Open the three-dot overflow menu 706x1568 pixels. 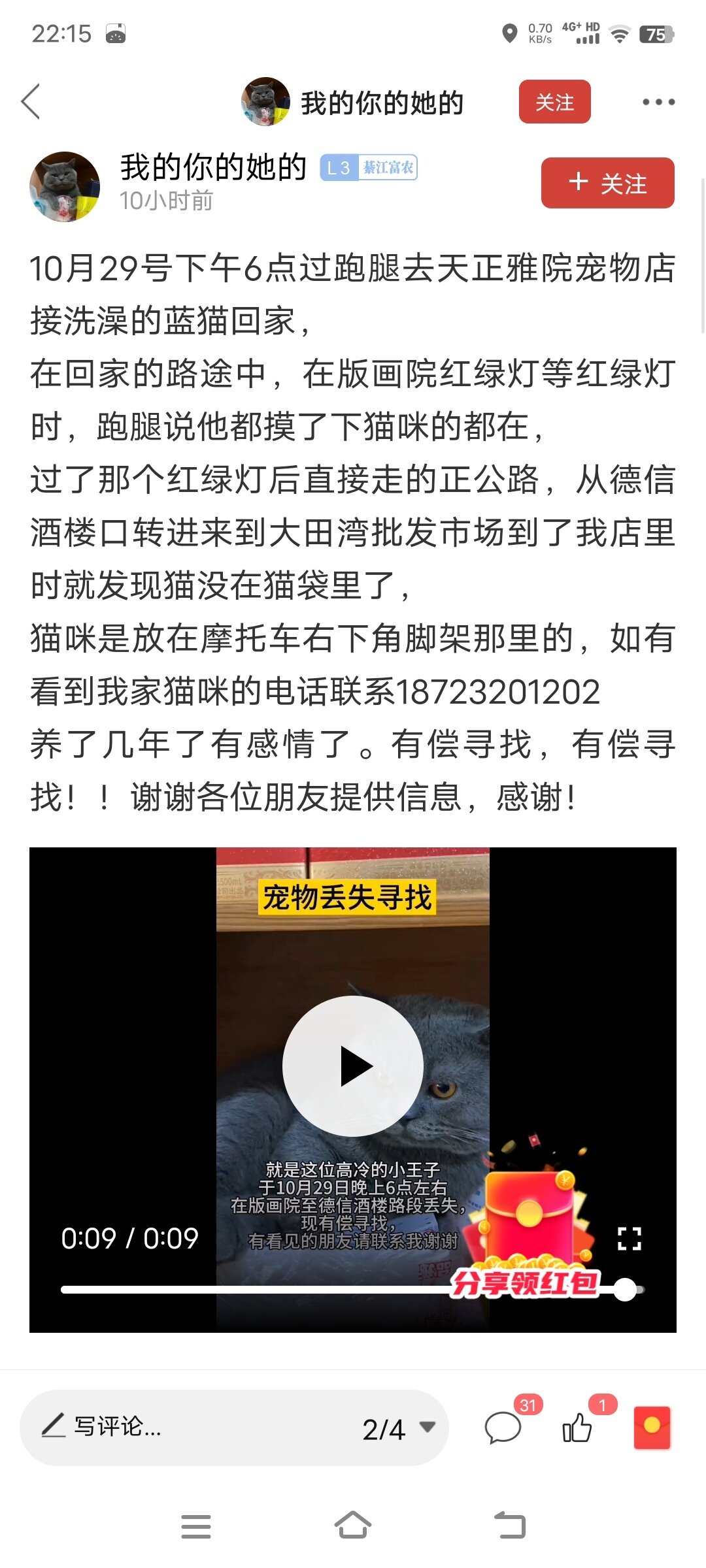pos(658,102)
